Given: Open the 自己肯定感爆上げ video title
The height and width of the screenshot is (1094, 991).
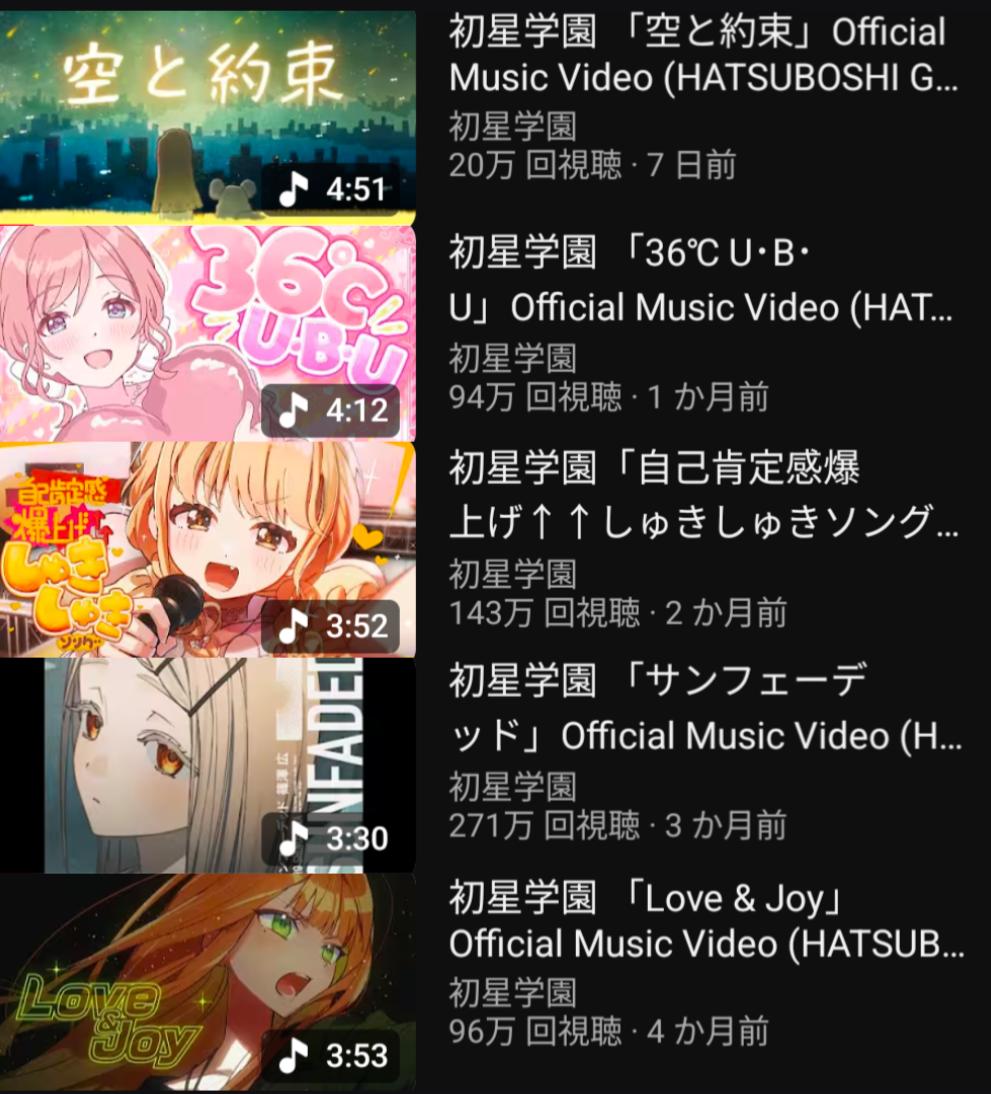Looking at the screenshot, I should point(700,490).
